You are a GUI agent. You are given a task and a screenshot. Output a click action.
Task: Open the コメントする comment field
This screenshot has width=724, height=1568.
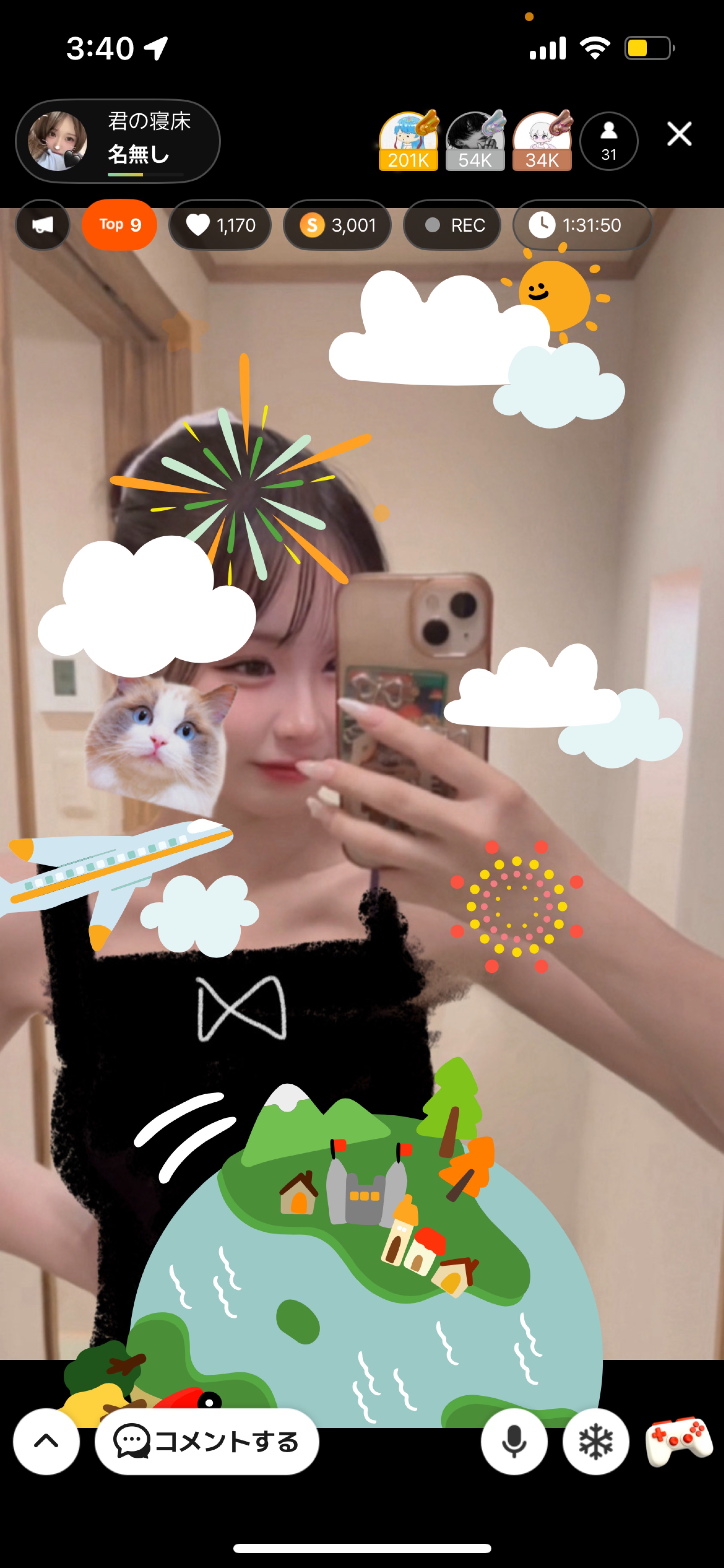(207, 1441)
